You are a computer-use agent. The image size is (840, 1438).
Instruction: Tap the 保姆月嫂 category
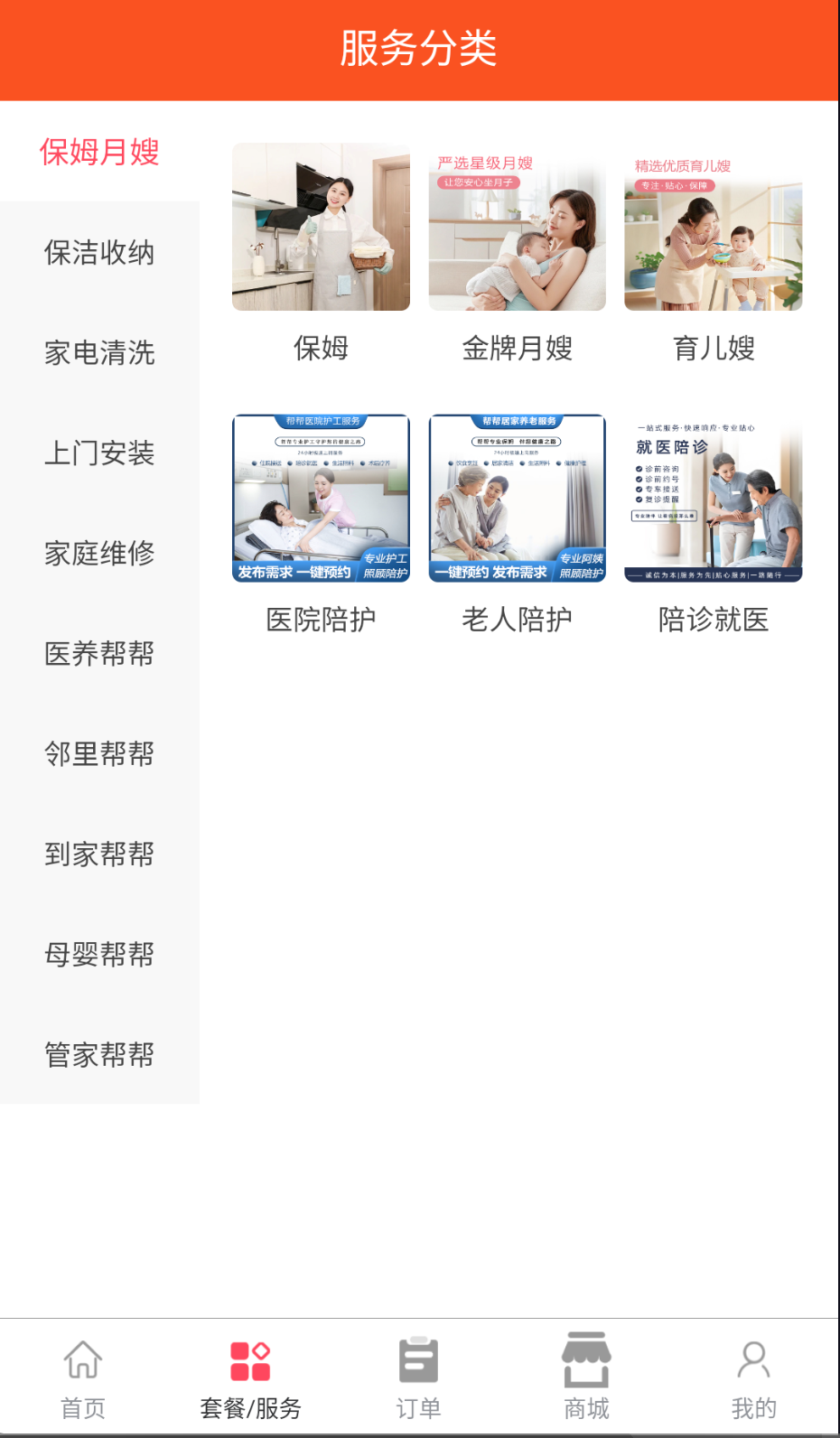tap(99, 152)
